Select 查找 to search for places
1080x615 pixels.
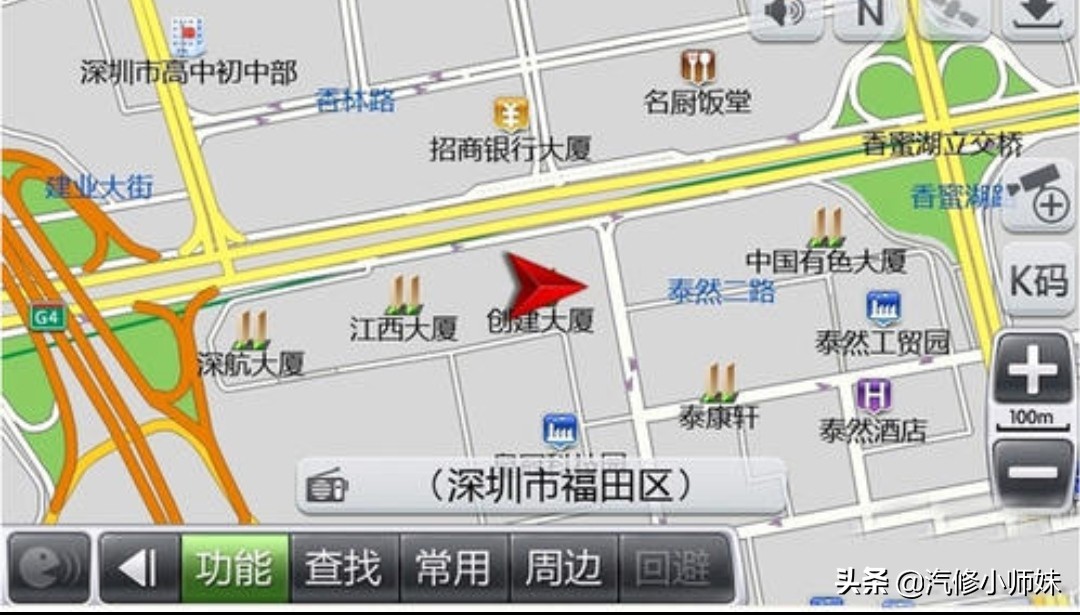tap(344, 568)
